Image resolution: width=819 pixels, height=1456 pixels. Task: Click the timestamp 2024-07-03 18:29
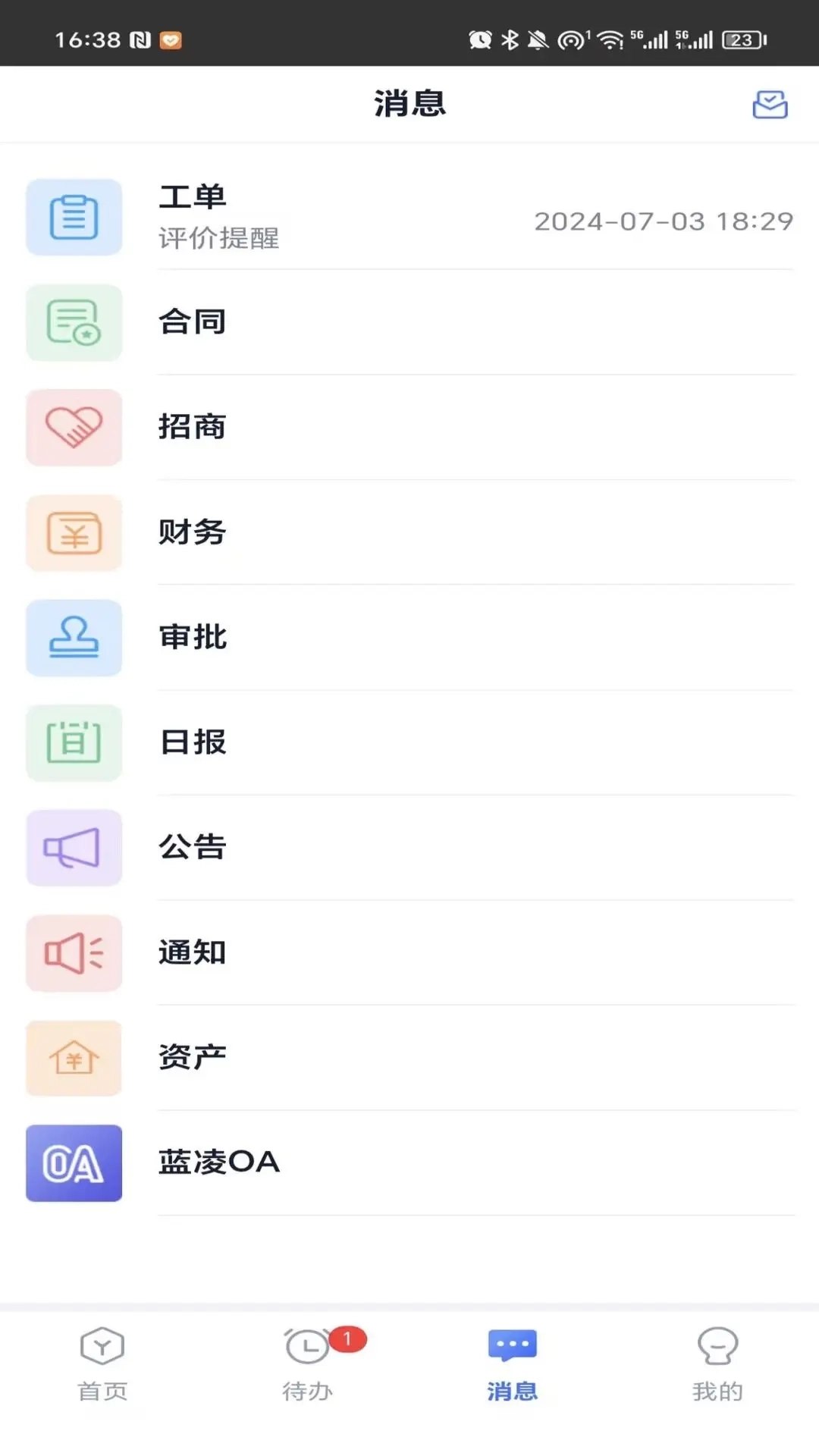click(x=662, y=221)
